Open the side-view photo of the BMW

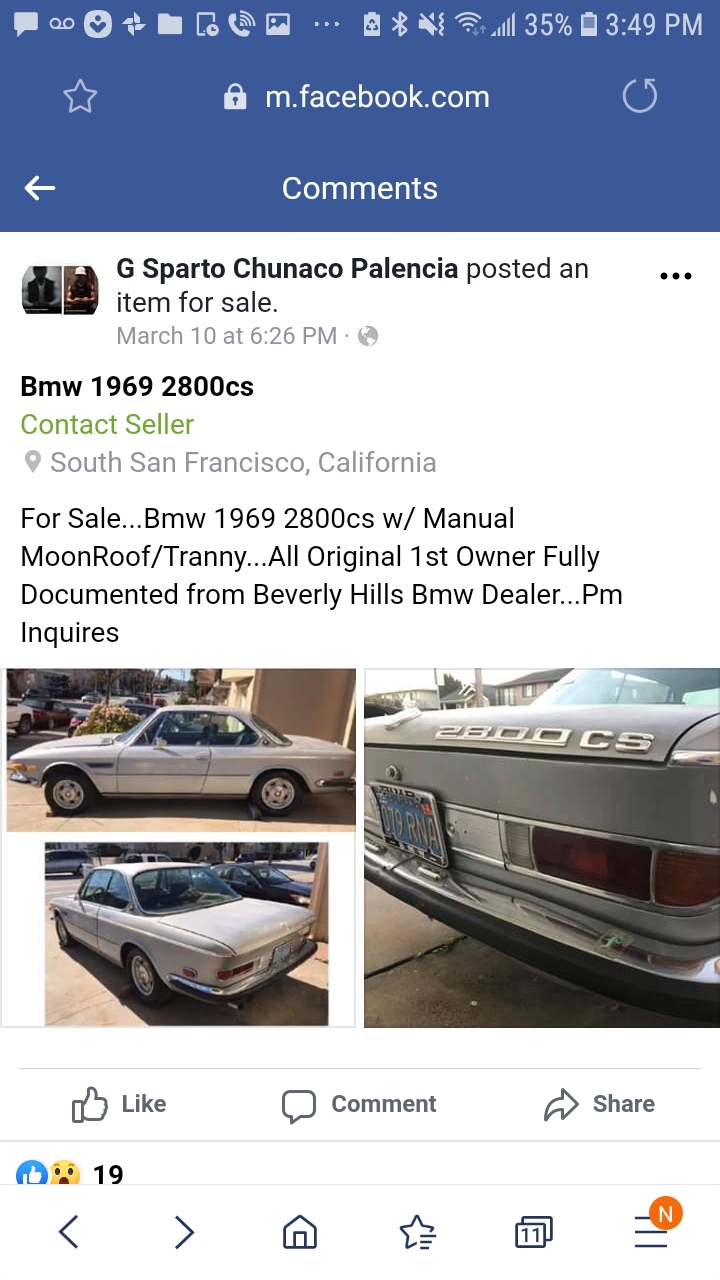pos(181,750)
